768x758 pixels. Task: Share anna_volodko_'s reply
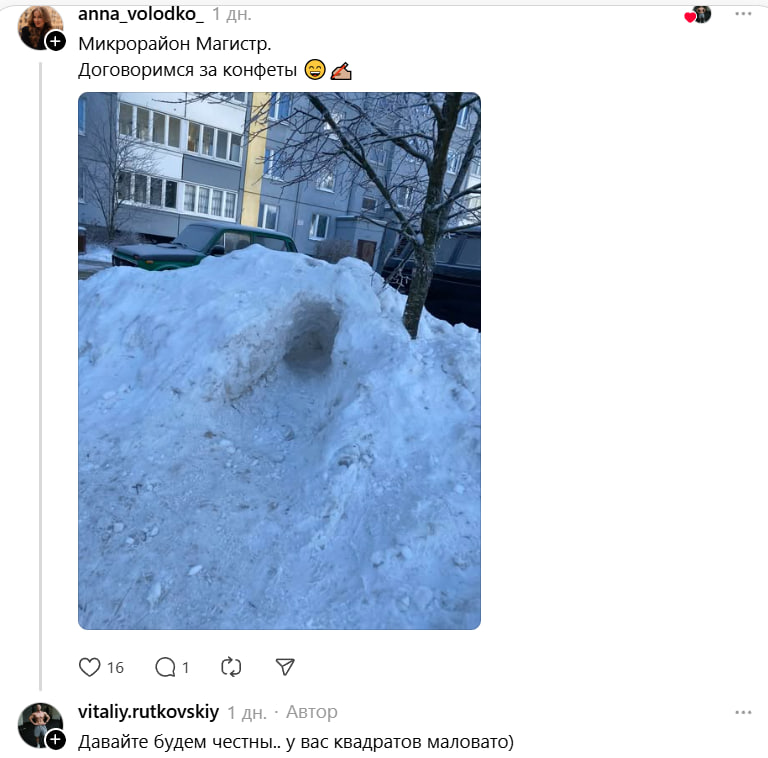(x=285, y=667)
